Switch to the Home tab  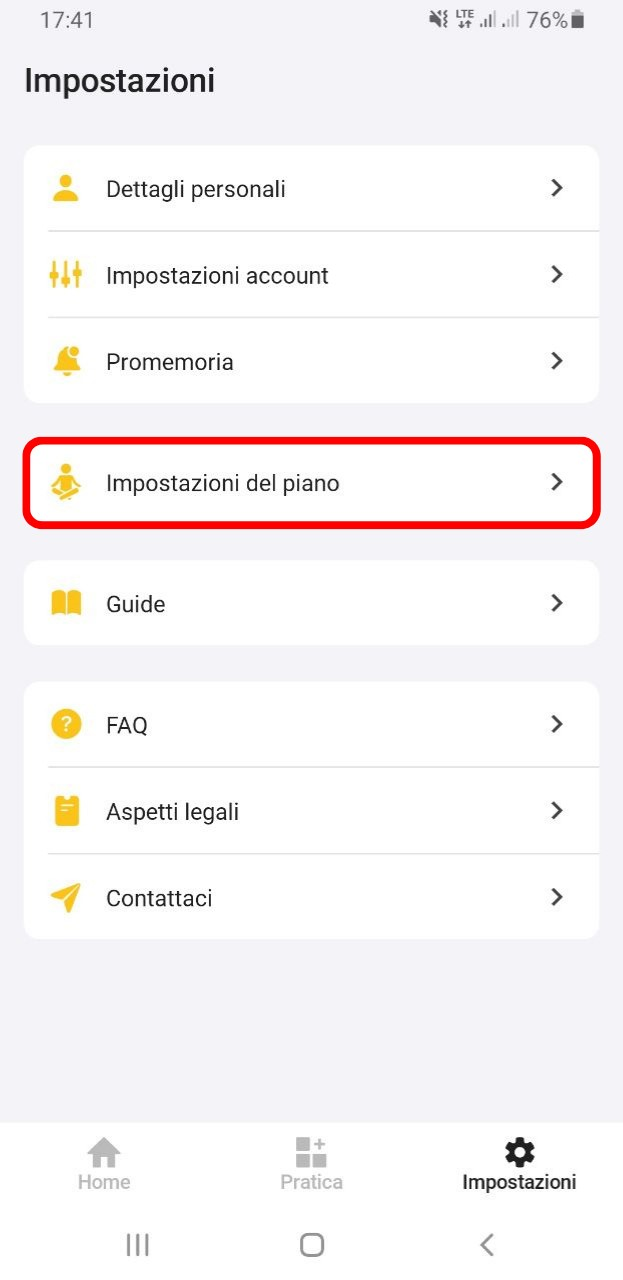click(104, 1165)
